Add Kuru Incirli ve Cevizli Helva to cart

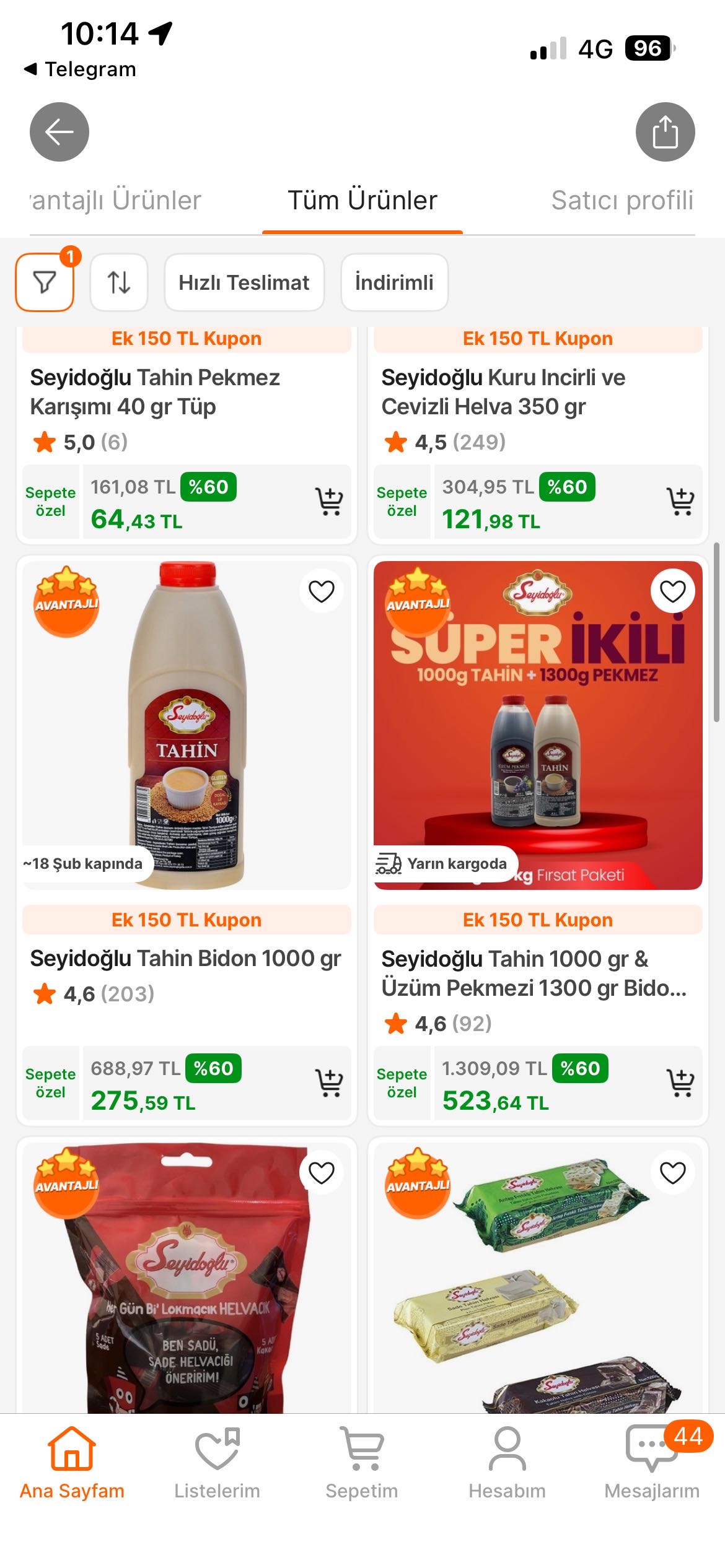click(680, 502)
